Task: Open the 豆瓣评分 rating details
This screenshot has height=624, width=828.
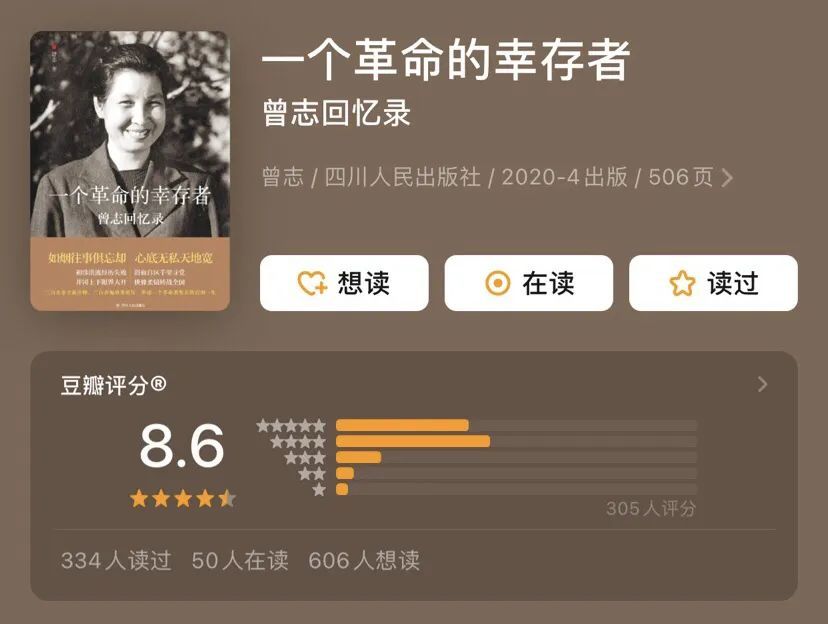Action: click(x=762, y=384)
